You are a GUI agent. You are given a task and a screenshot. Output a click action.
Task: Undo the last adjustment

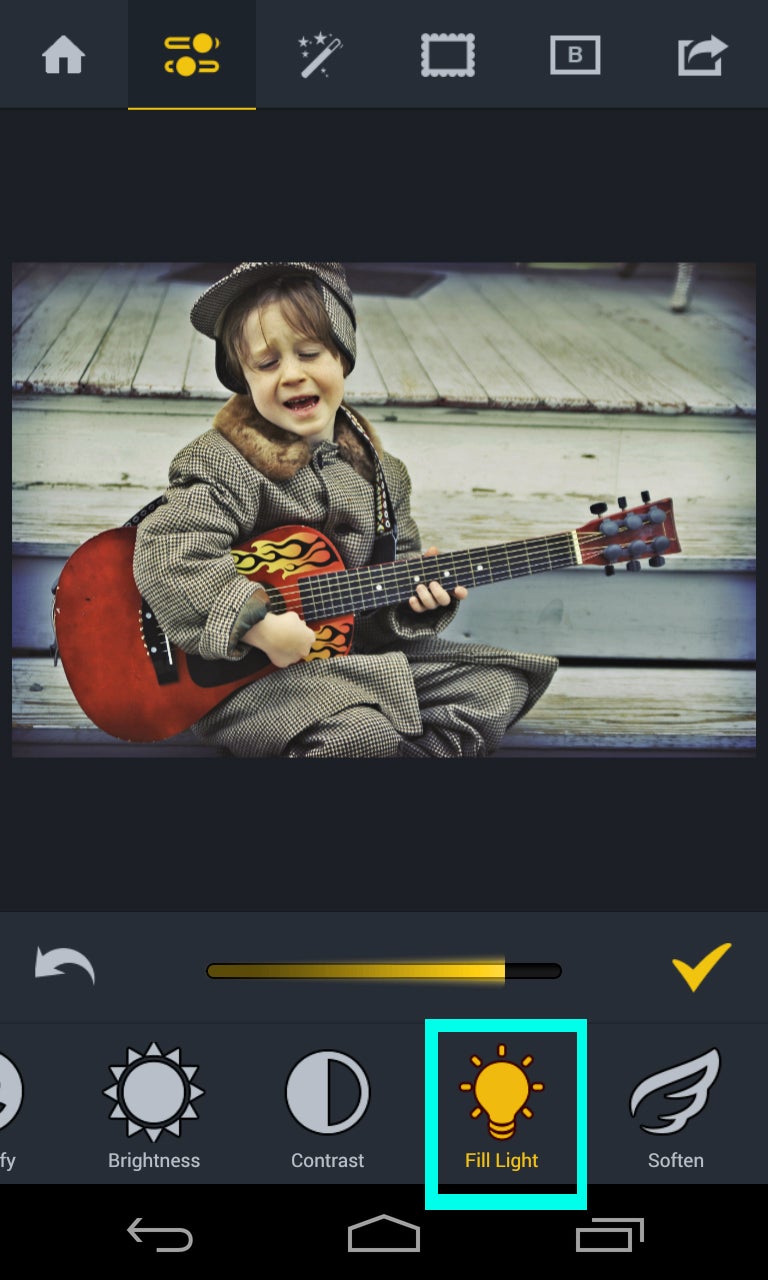(65, 967)
